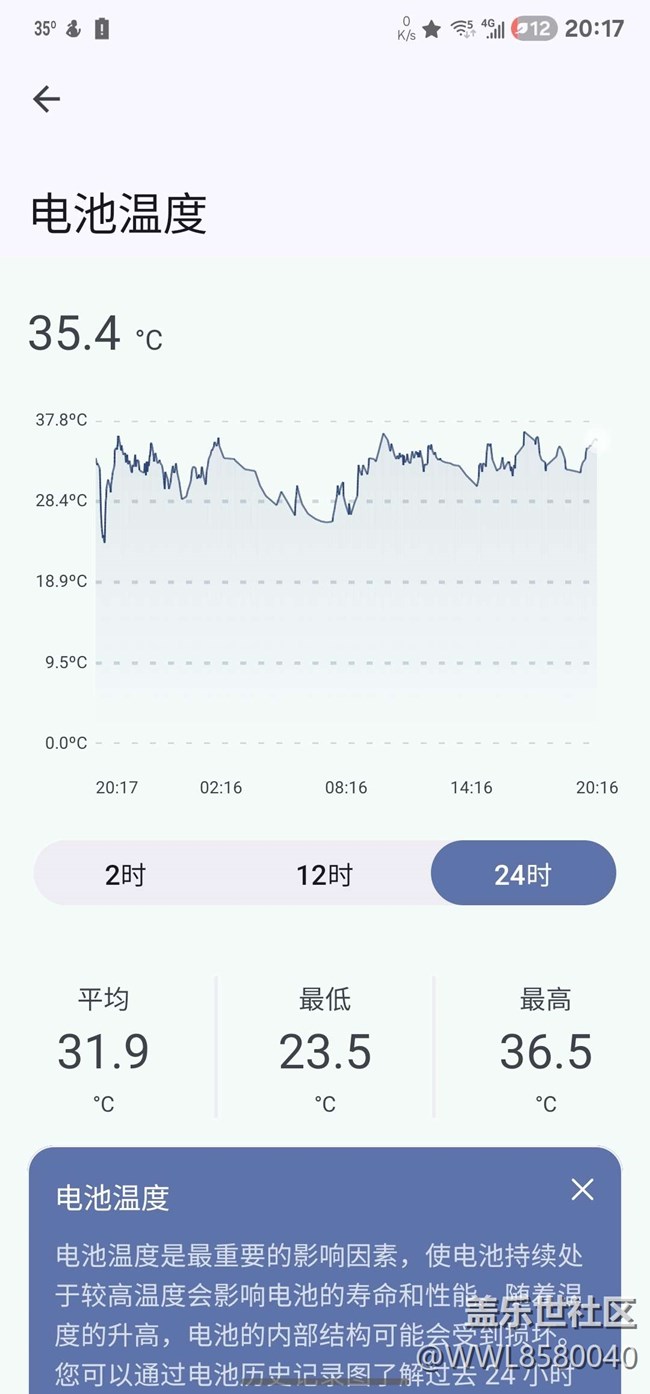Viewport: 650px width, 1394px height.
Task: Dismiss the 电池温度 info card
Action: [582, 1189]
